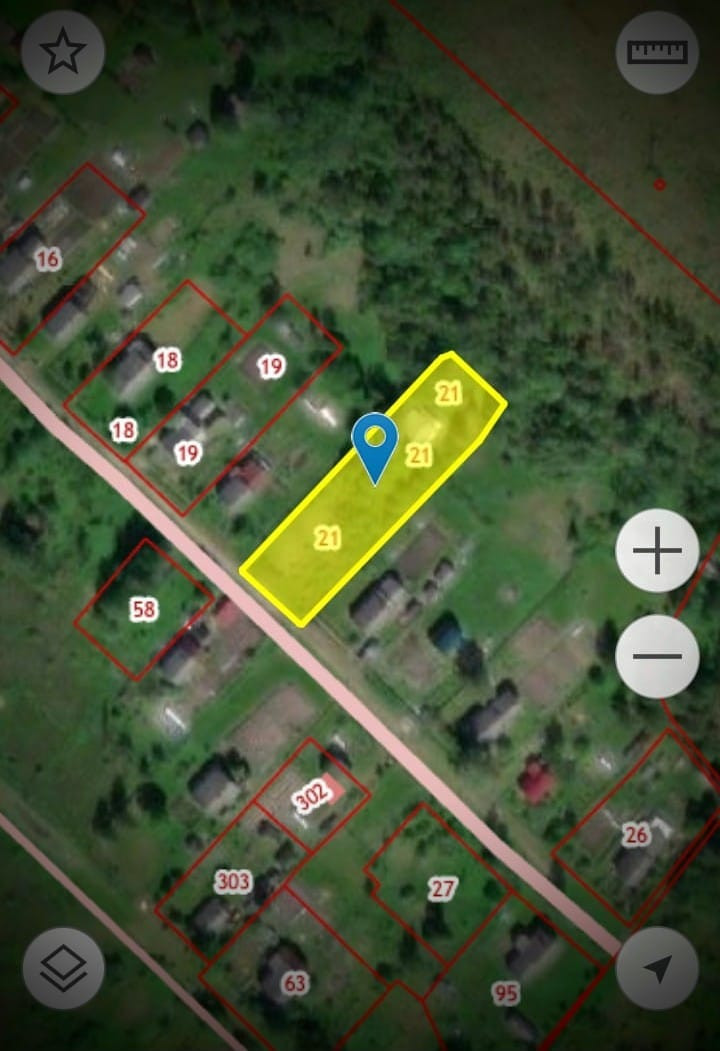
Task: Zoom out of the map
Action: (657, 657)
